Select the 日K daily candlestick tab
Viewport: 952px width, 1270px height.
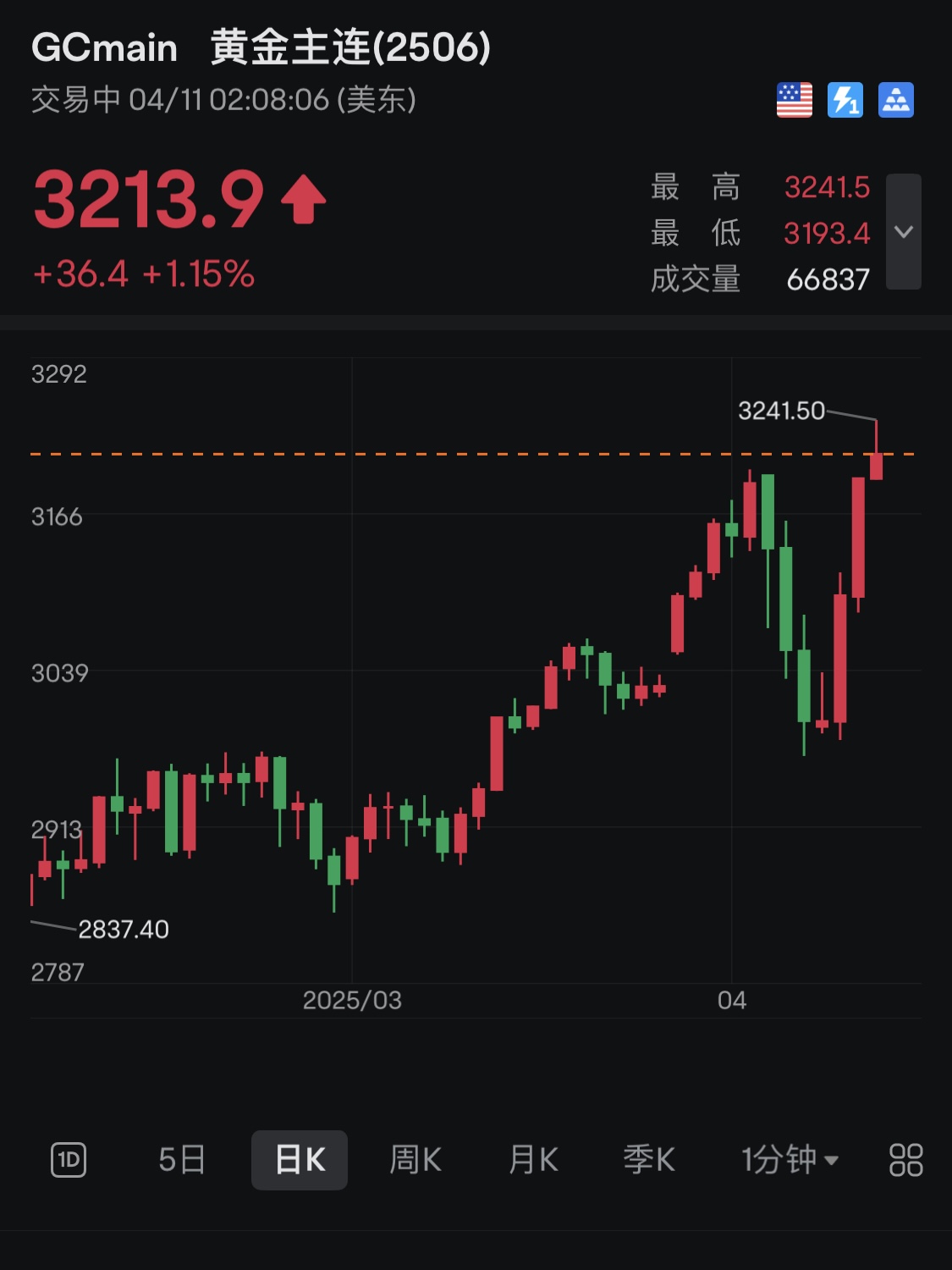coord(300,1160)
